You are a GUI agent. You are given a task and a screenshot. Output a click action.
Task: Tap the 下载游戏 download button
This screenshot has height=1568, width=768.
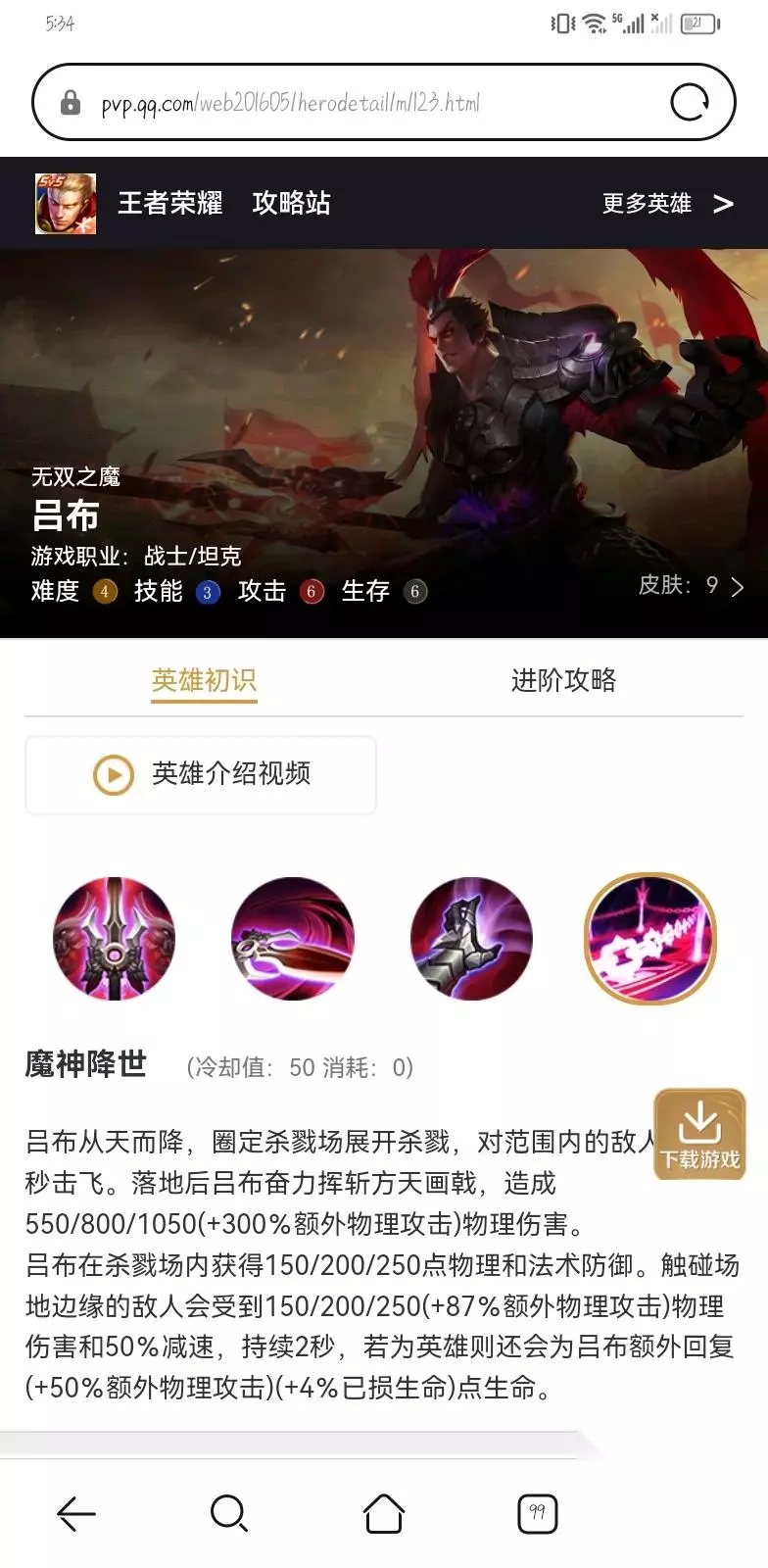(x=699, y=1134)
